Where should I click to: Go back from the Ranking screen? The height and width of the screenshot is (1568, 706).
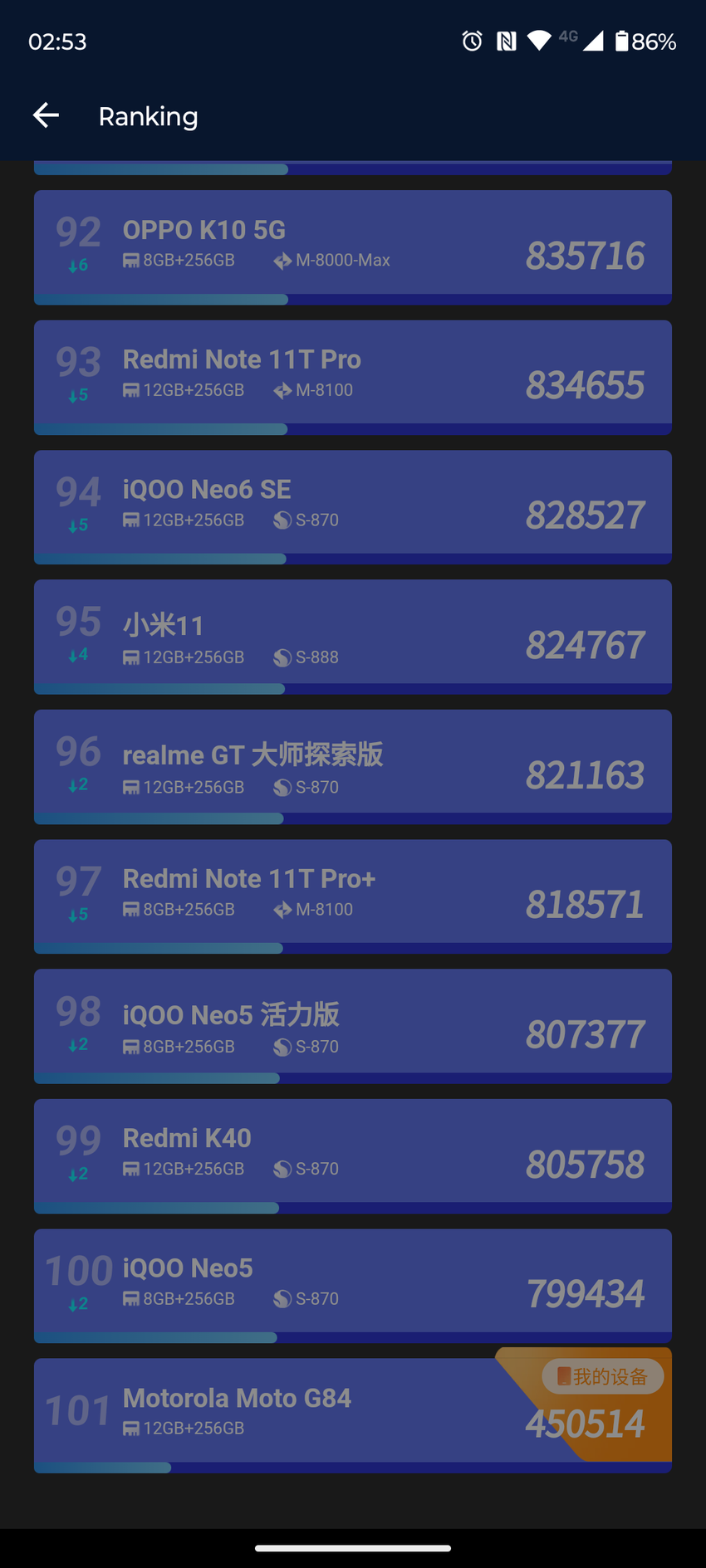[x=46, y=115]
